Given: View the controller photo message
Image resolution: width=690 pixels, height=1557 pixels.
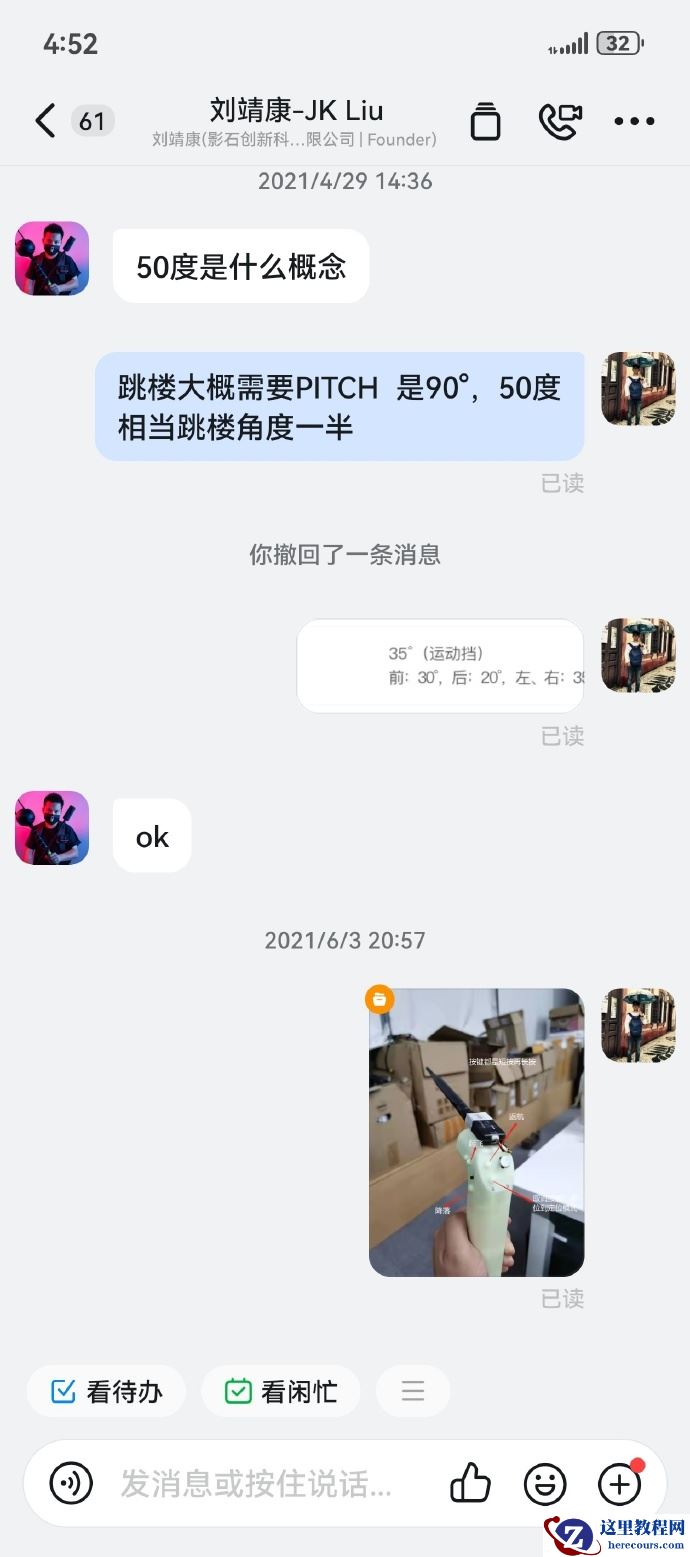Looking at the screenshot, I should click(476, 1132).
